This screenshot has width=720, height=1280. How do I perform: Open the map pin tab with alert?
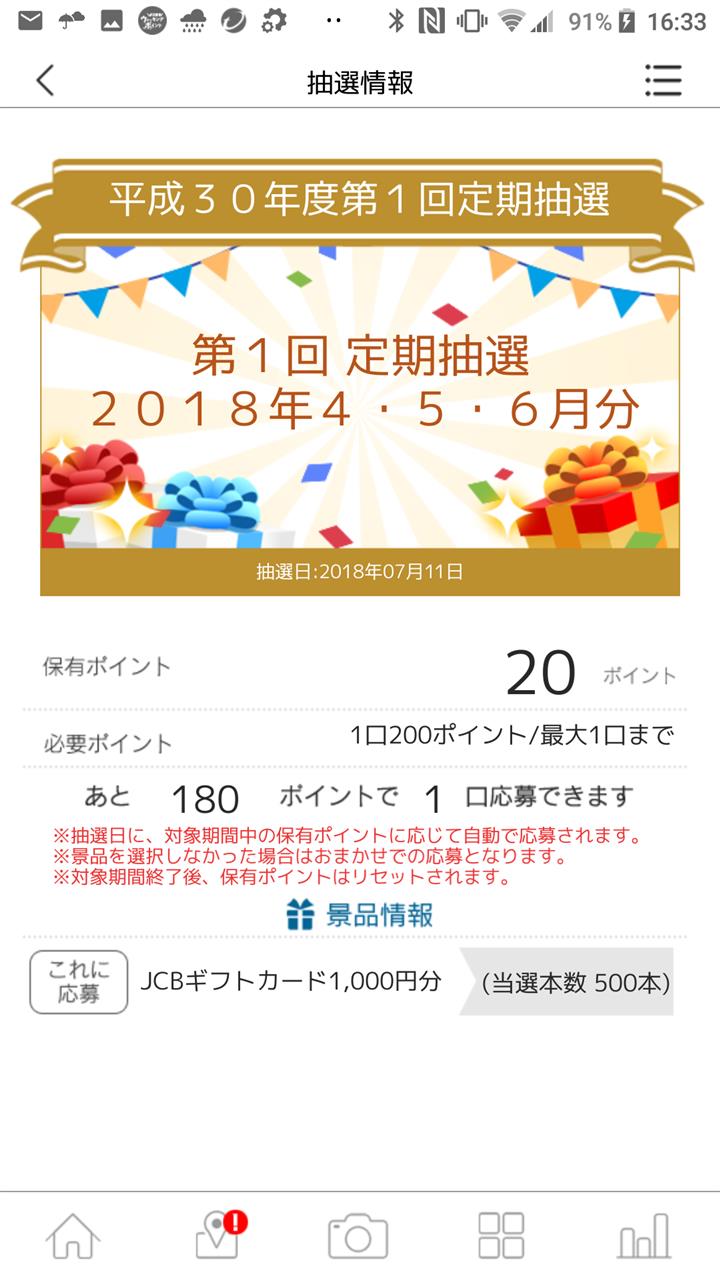pos(218,1237)
